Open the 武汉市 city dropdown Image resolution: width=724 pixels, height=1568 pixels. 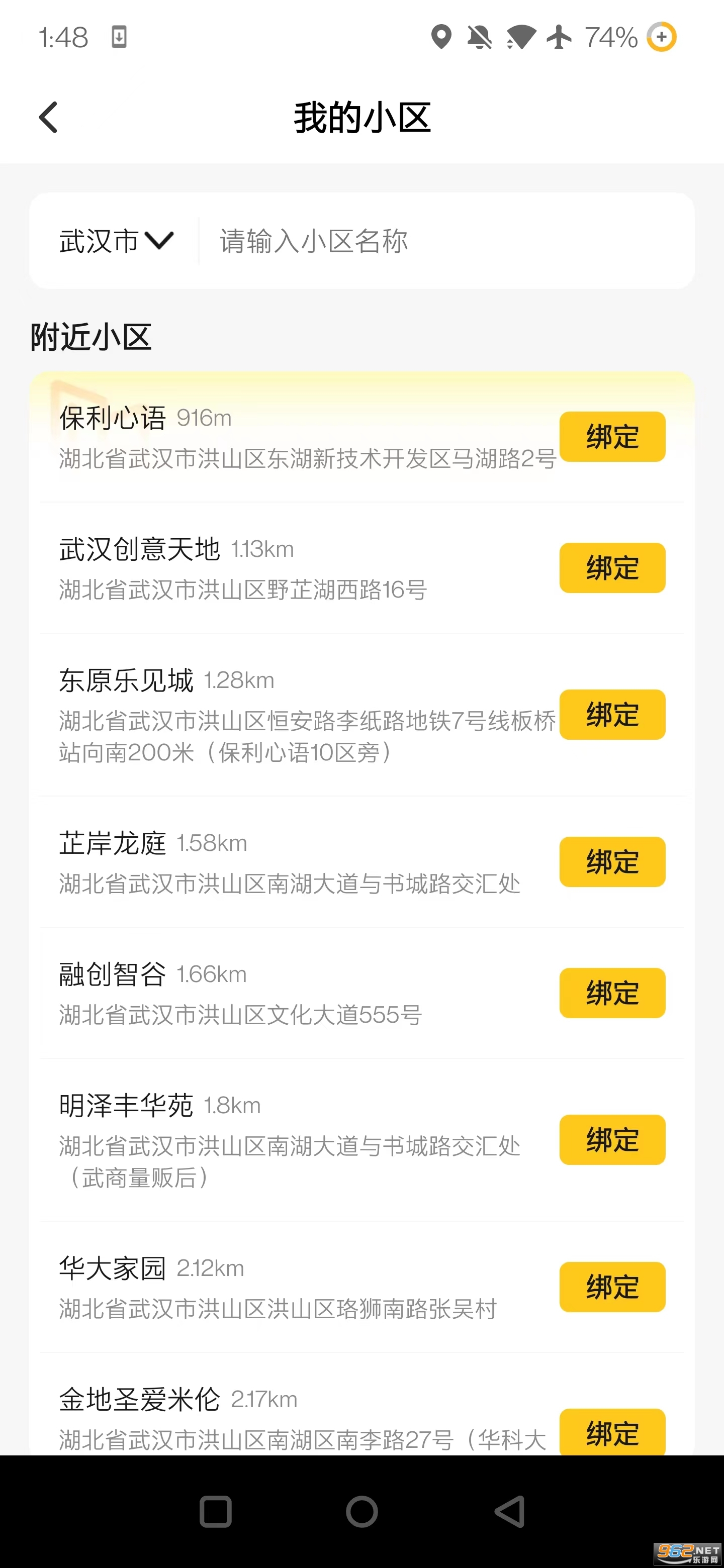click(x=116, y=241)
